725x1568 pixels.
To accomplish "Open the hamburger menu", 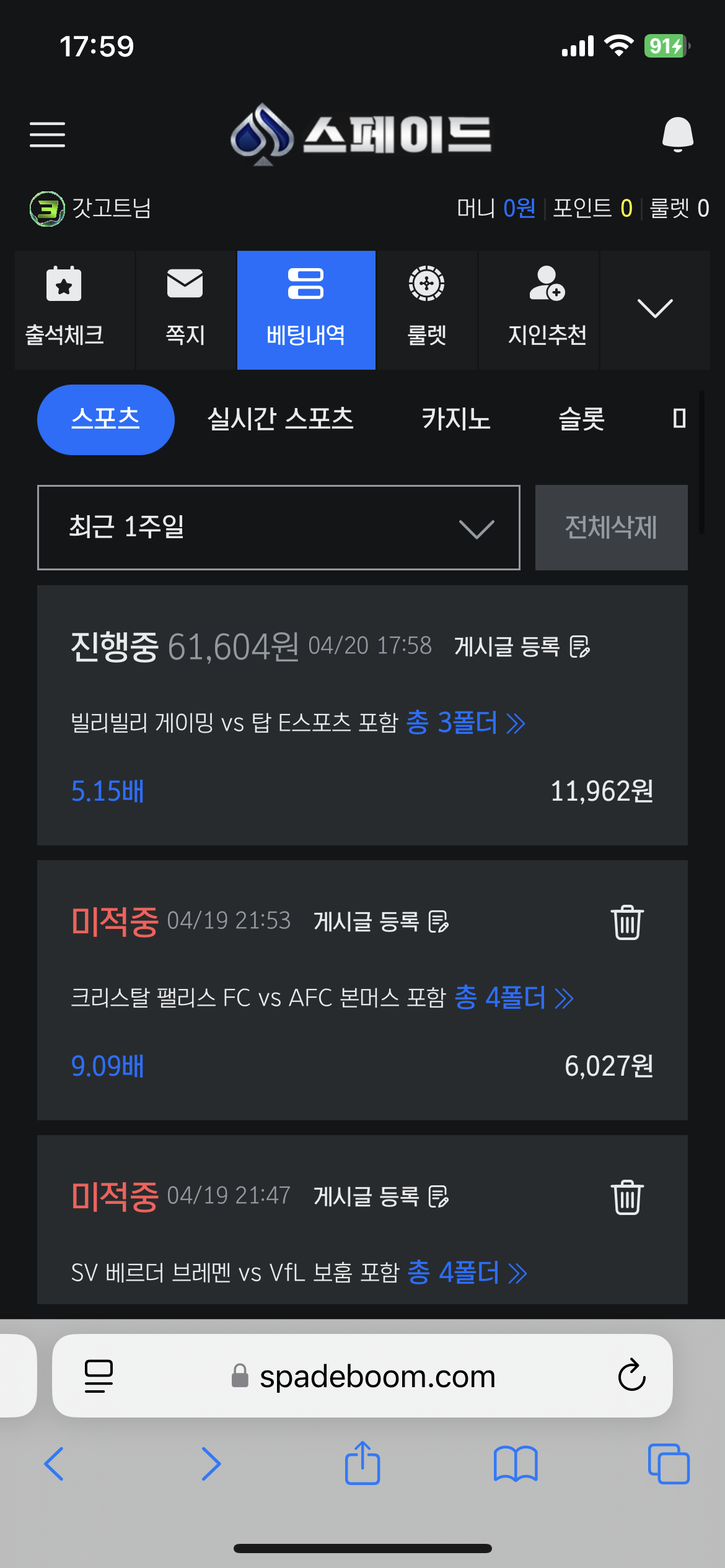I will (x=47, y=134).
